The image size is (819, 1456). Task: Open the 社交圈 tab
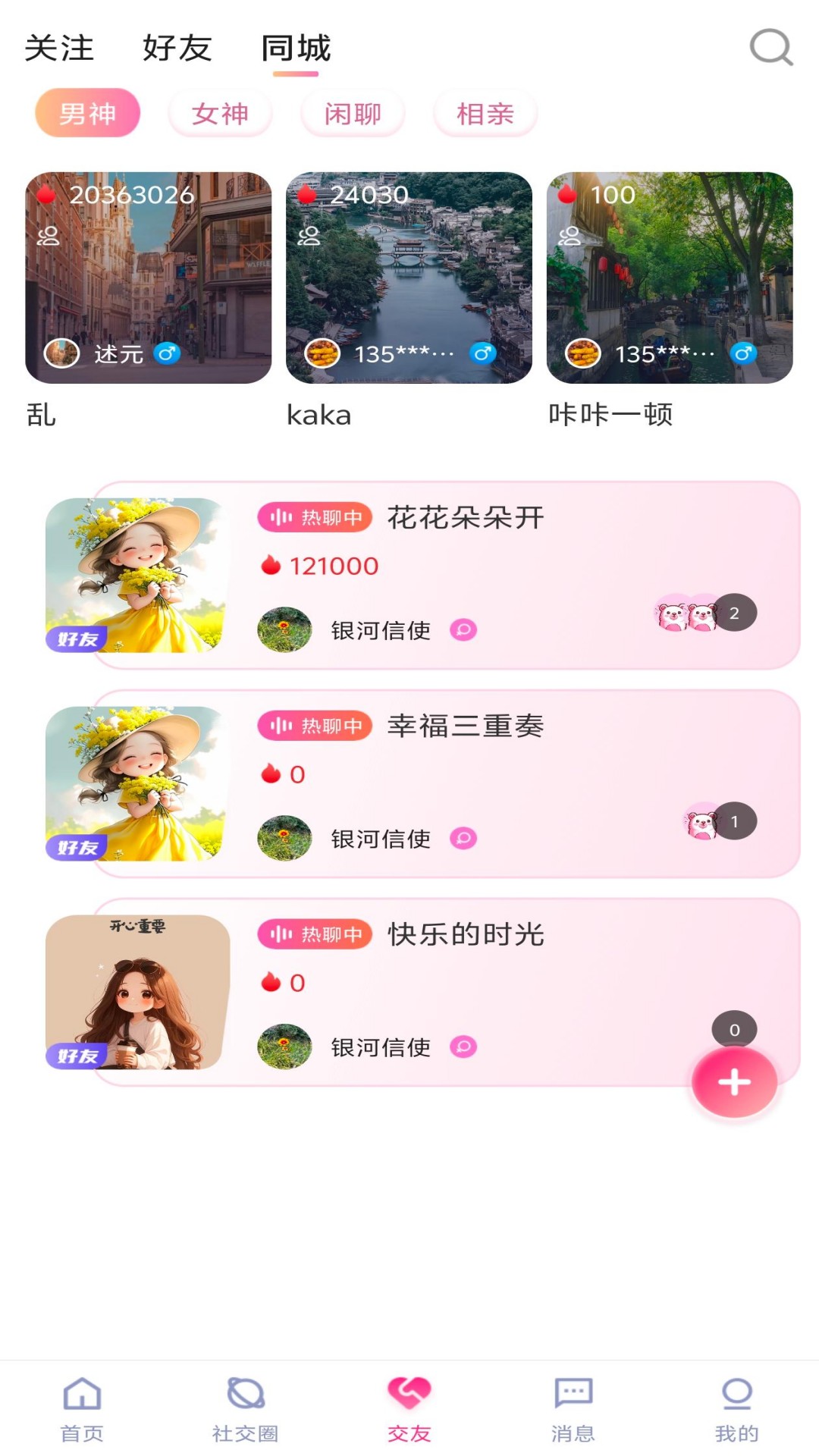245,1409
